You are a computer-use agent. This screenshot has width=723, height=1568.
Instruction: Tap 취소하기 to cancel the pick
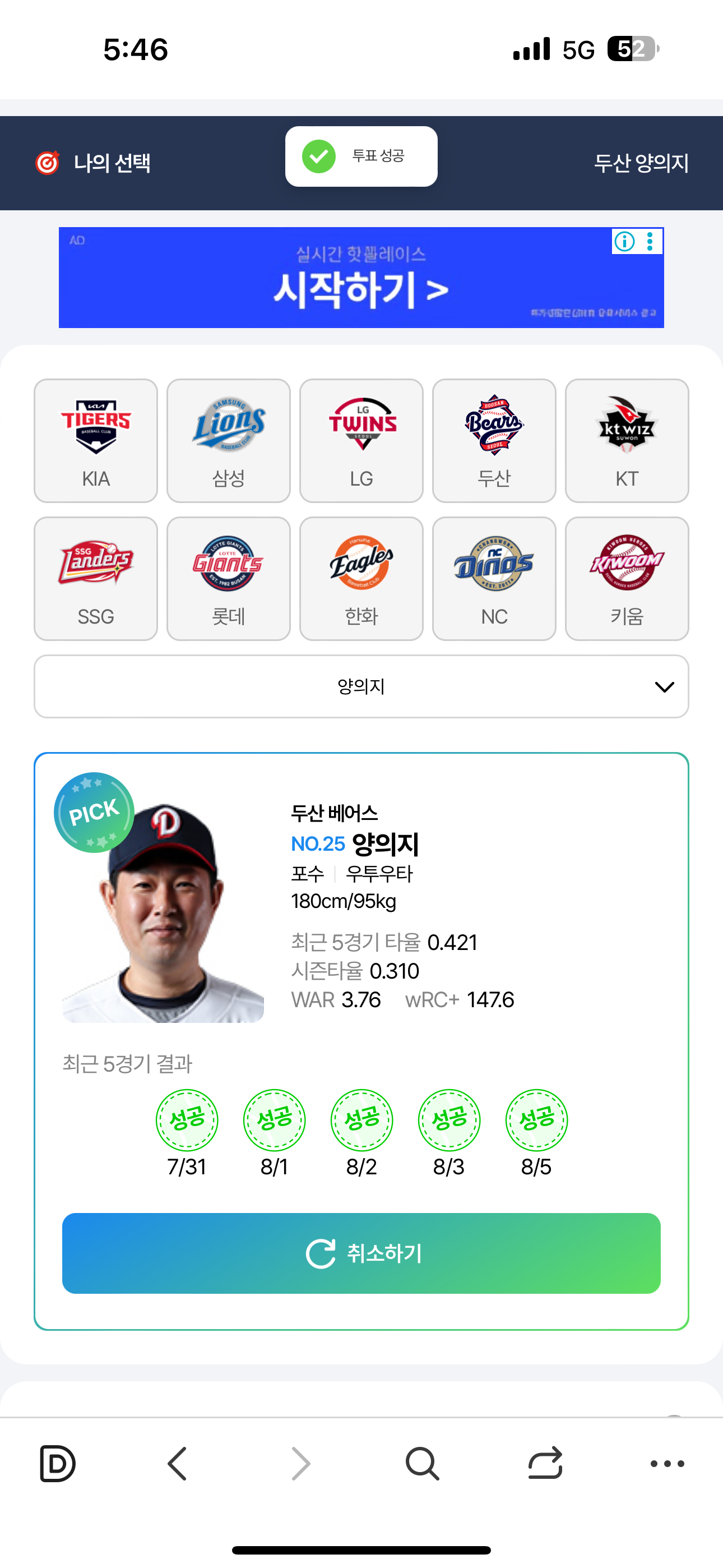pos(361,1253)
